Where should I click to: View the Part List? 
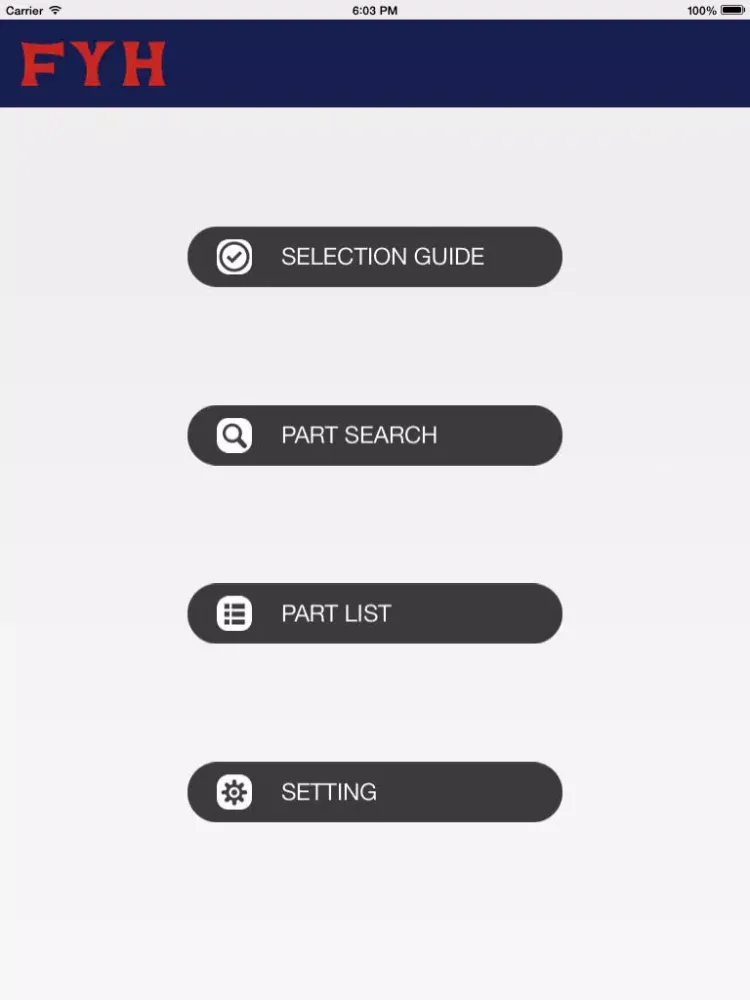375,613
